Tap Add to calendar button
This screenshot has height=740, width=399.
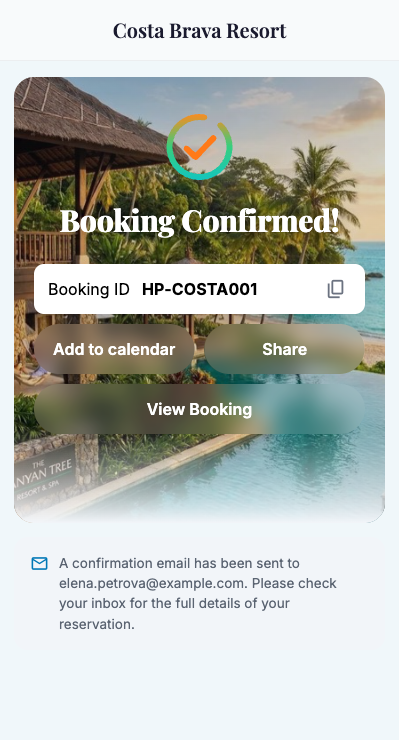point(114,349)
